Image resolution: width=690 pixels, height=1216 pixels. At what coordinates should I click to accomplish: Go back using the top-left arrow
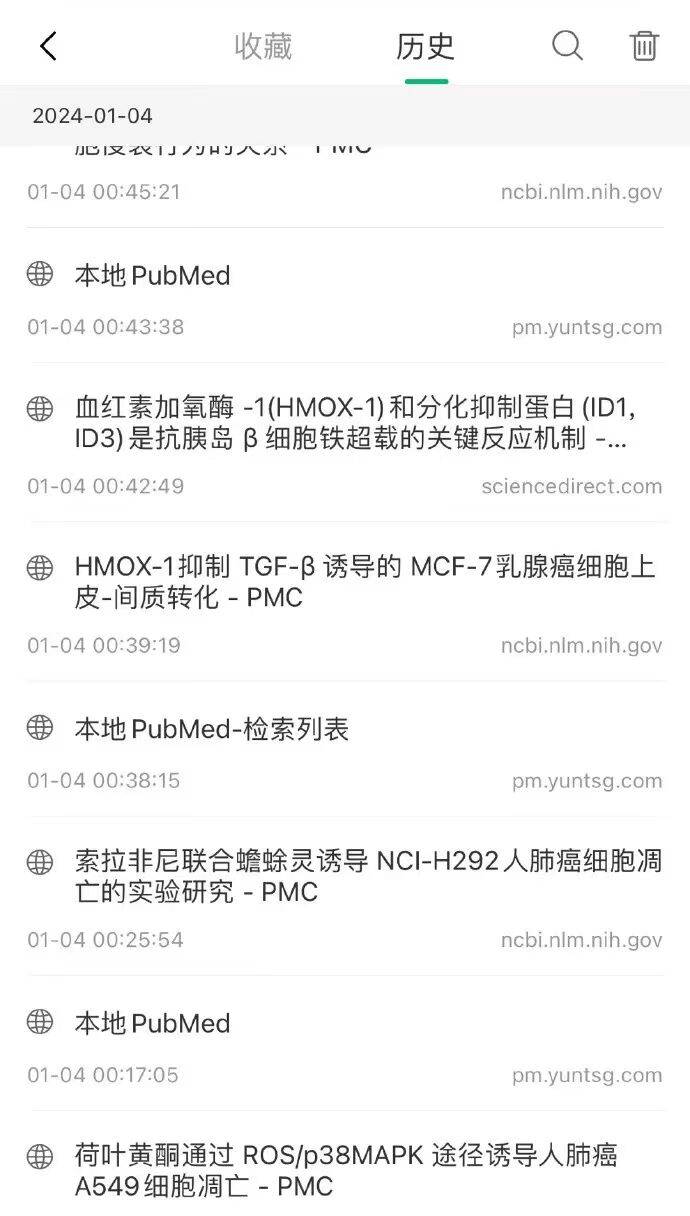pos(48,46)
